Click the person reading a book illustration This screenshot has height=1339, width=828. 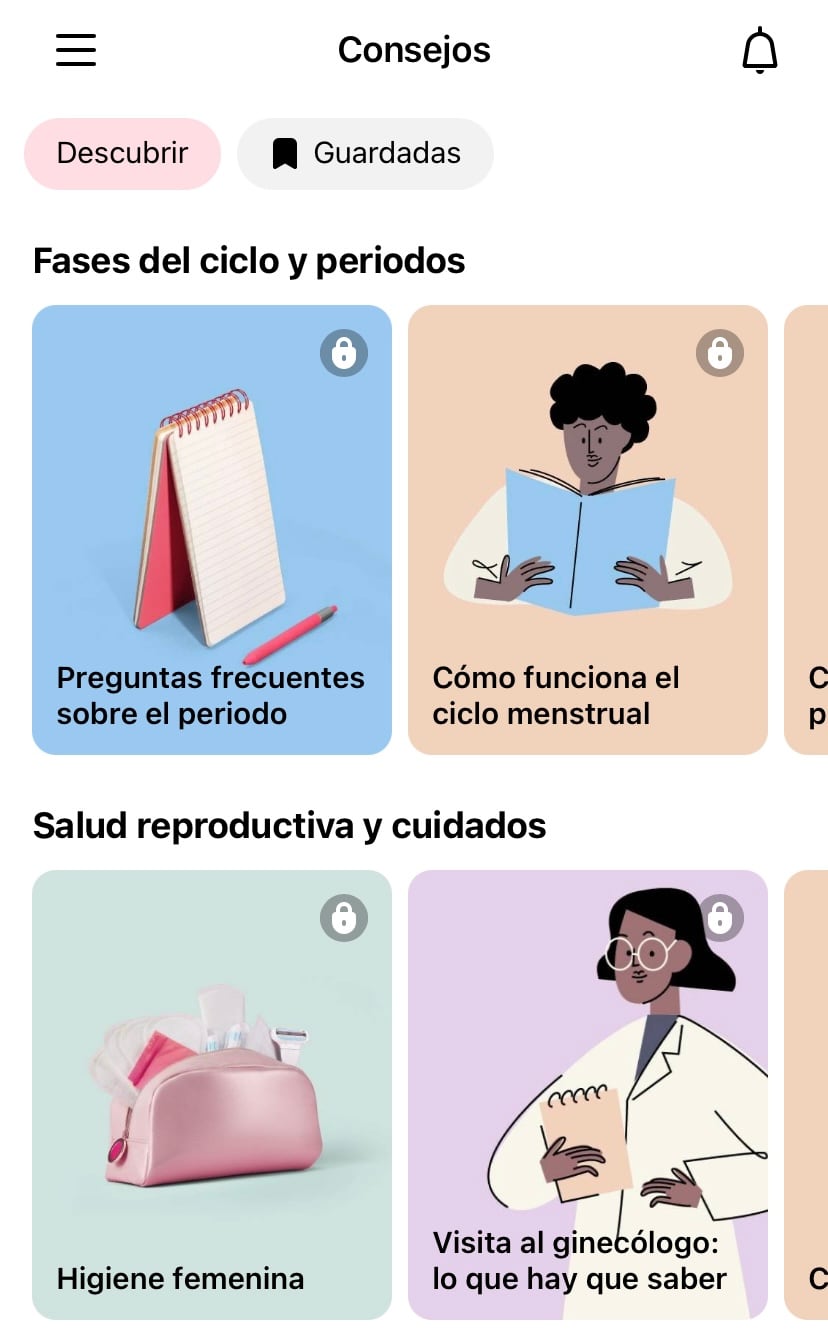tap(587, 490)
